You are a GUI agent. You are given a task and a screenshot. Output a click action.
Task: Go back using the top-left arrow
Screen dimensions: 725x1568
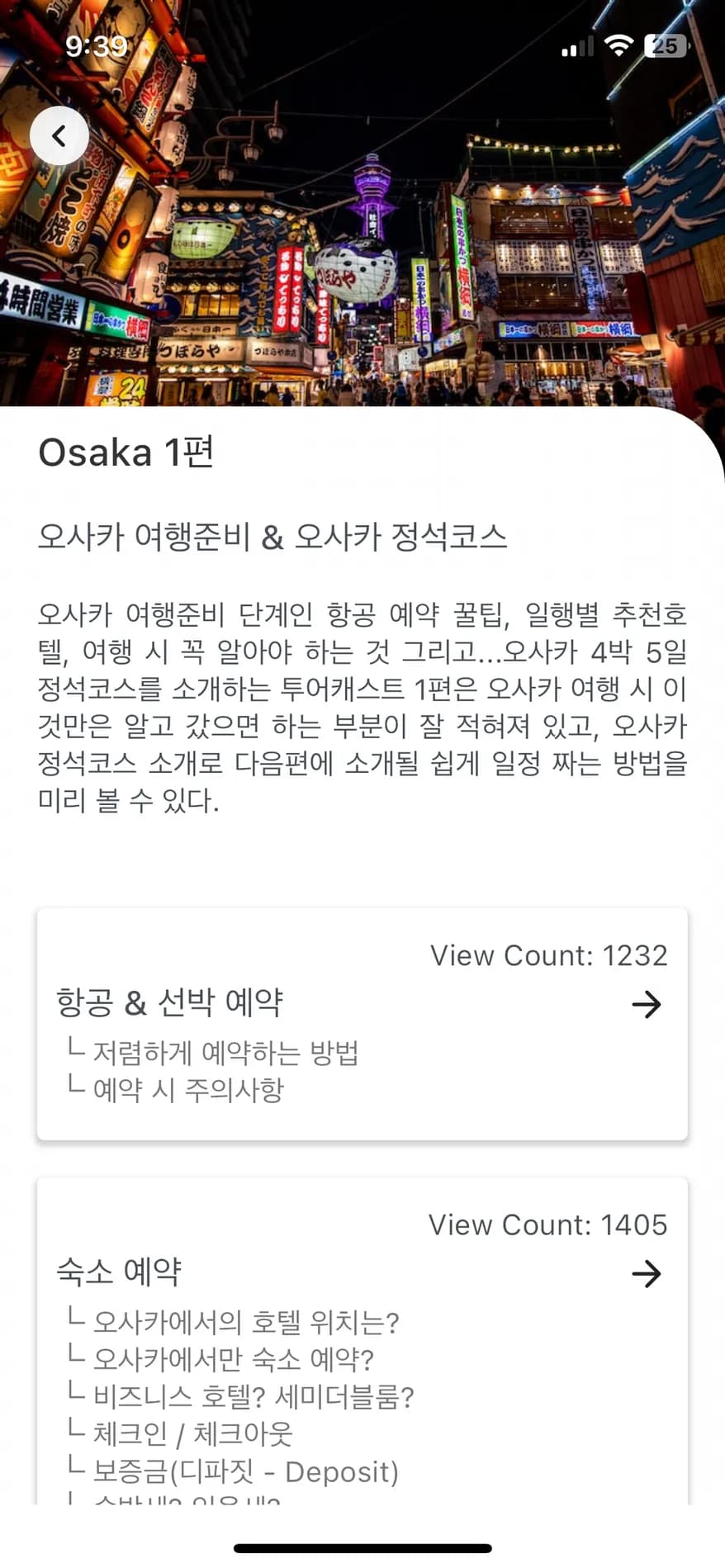[x=59, y=135]
